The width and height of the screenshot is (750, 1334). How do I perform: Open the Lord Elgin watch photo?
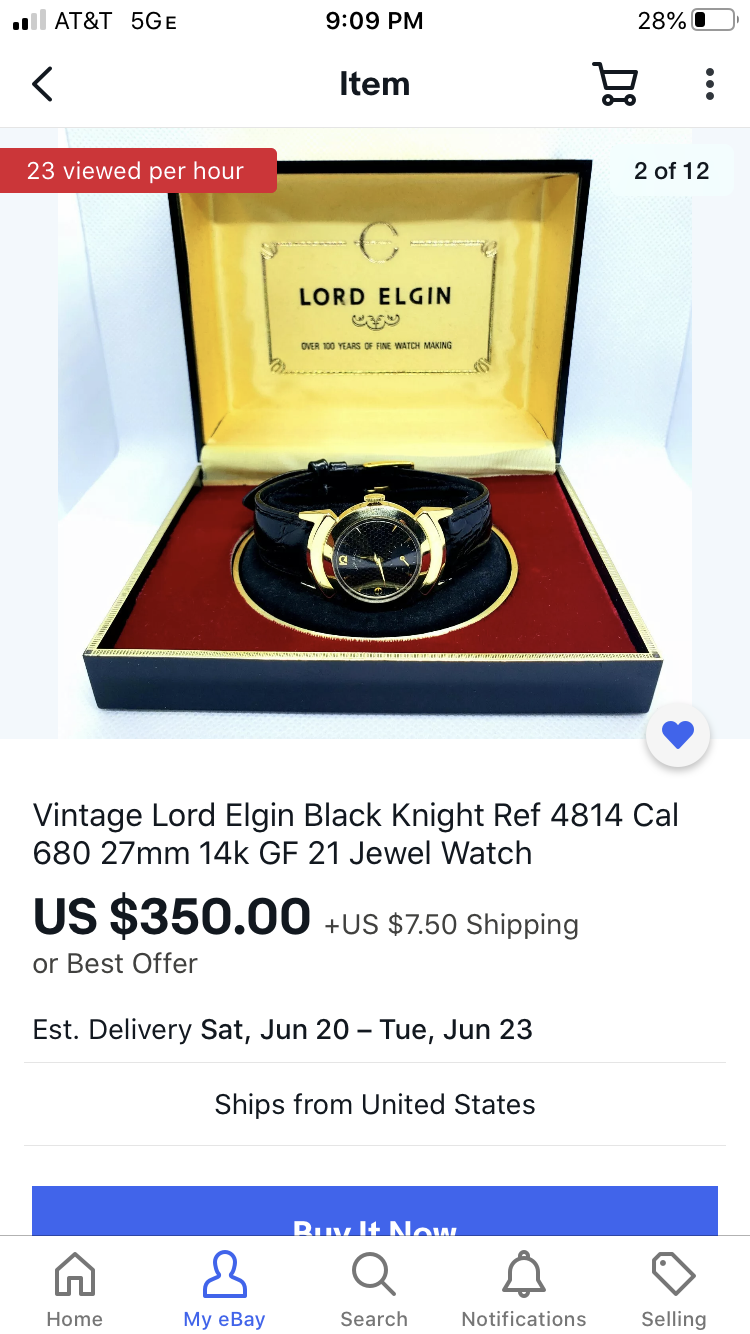[x=375, y=440]
